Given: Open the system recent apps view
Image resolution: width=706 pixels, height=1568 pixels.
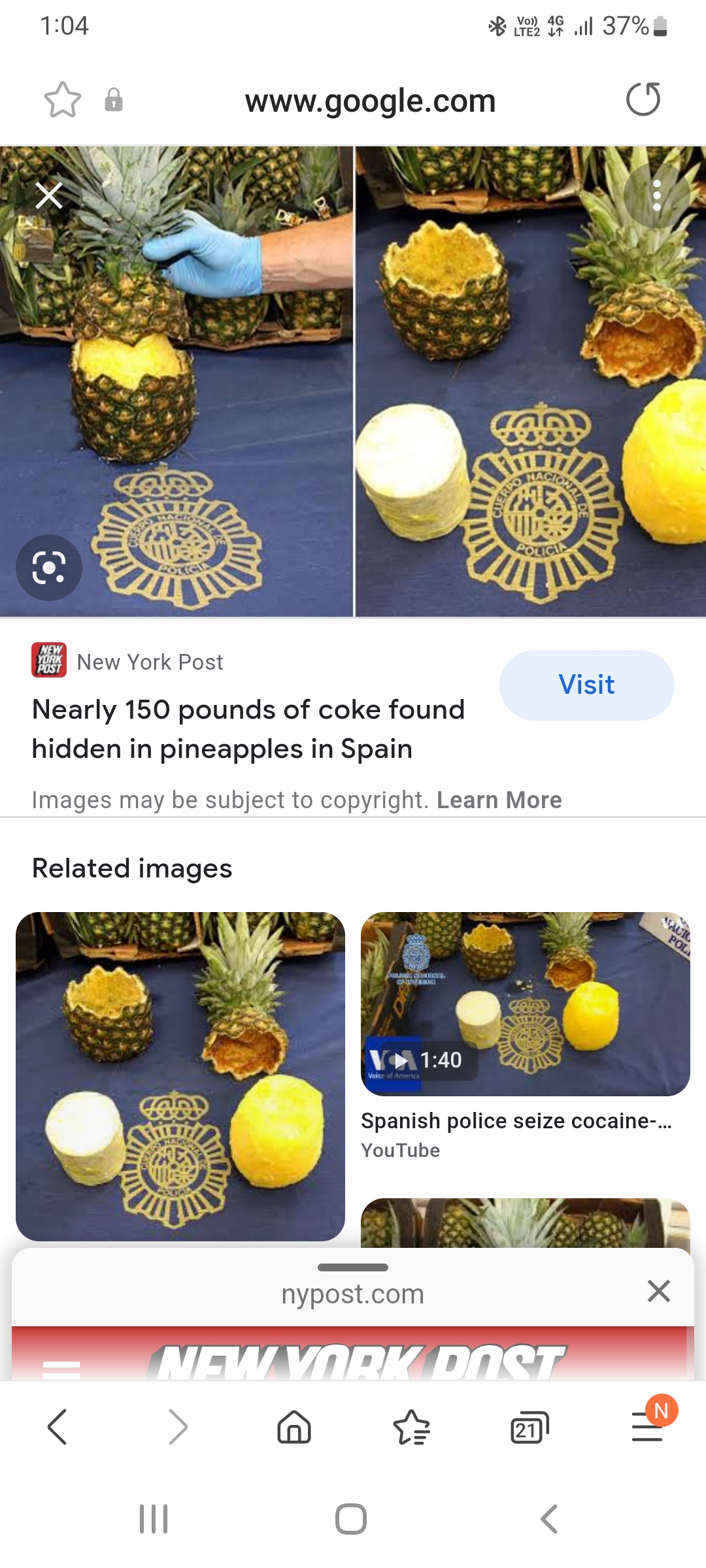Looking at the screenshot, I should point(154,1519).
